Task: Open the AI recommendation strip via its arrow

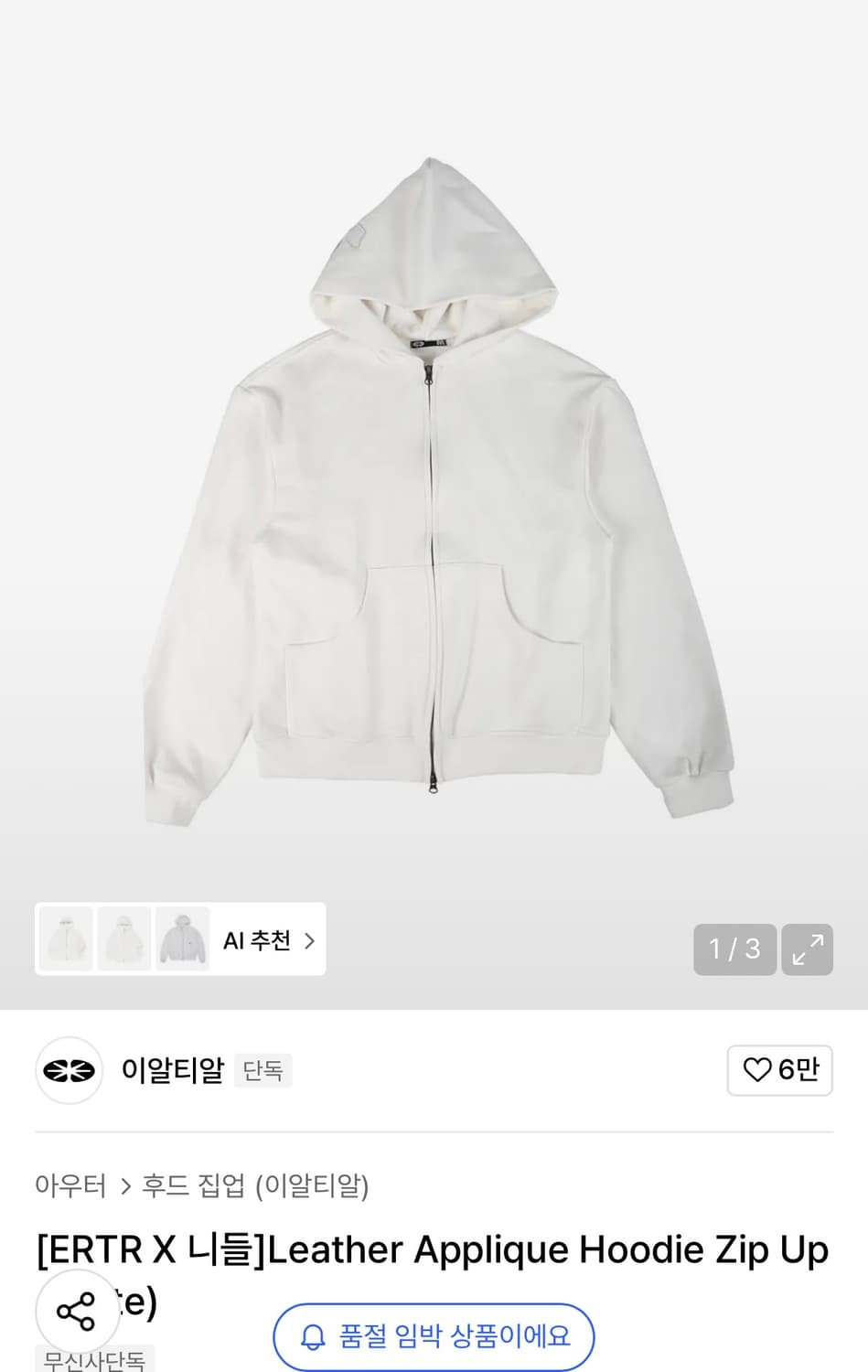Action: pos(309,939)
